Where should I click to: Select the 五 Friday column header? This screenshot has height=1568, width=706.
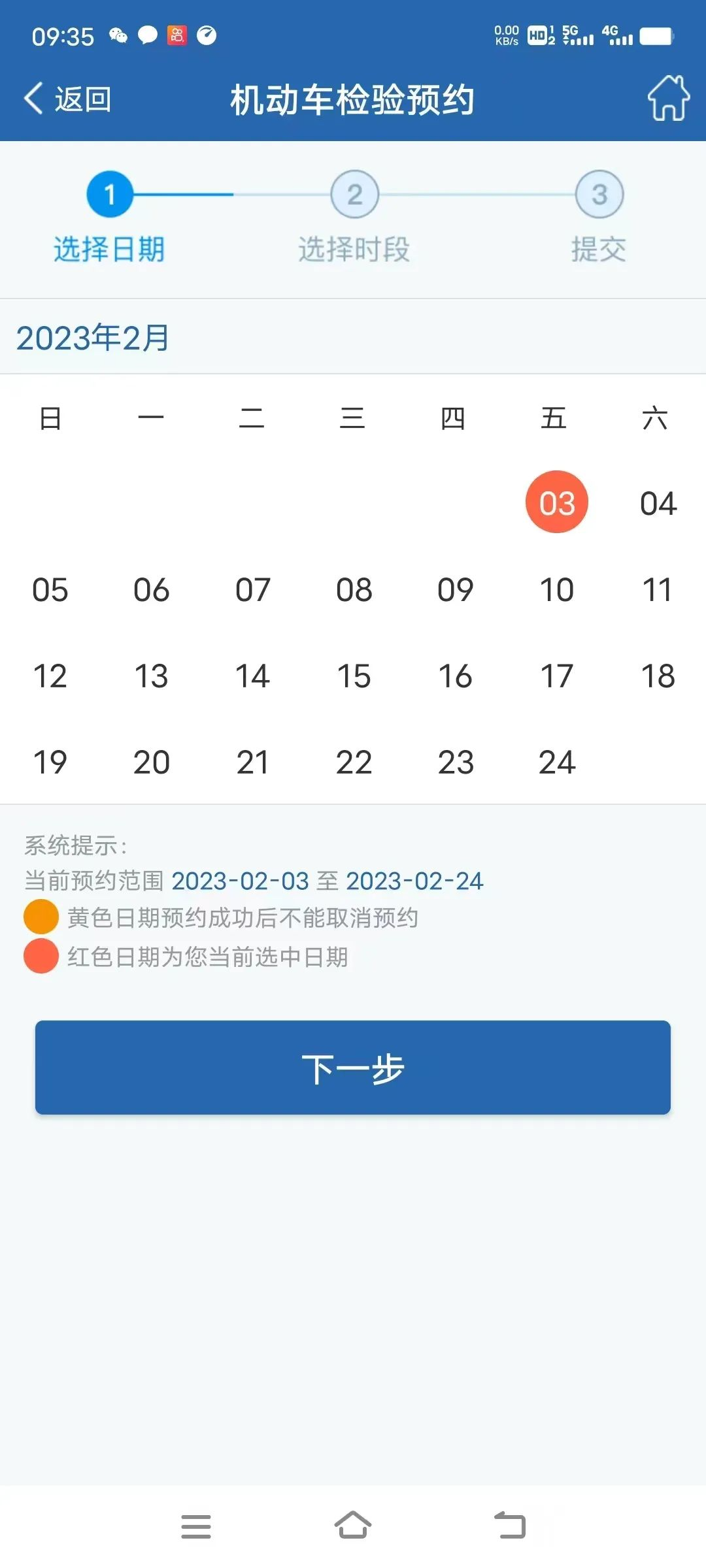tap(555, 418)
